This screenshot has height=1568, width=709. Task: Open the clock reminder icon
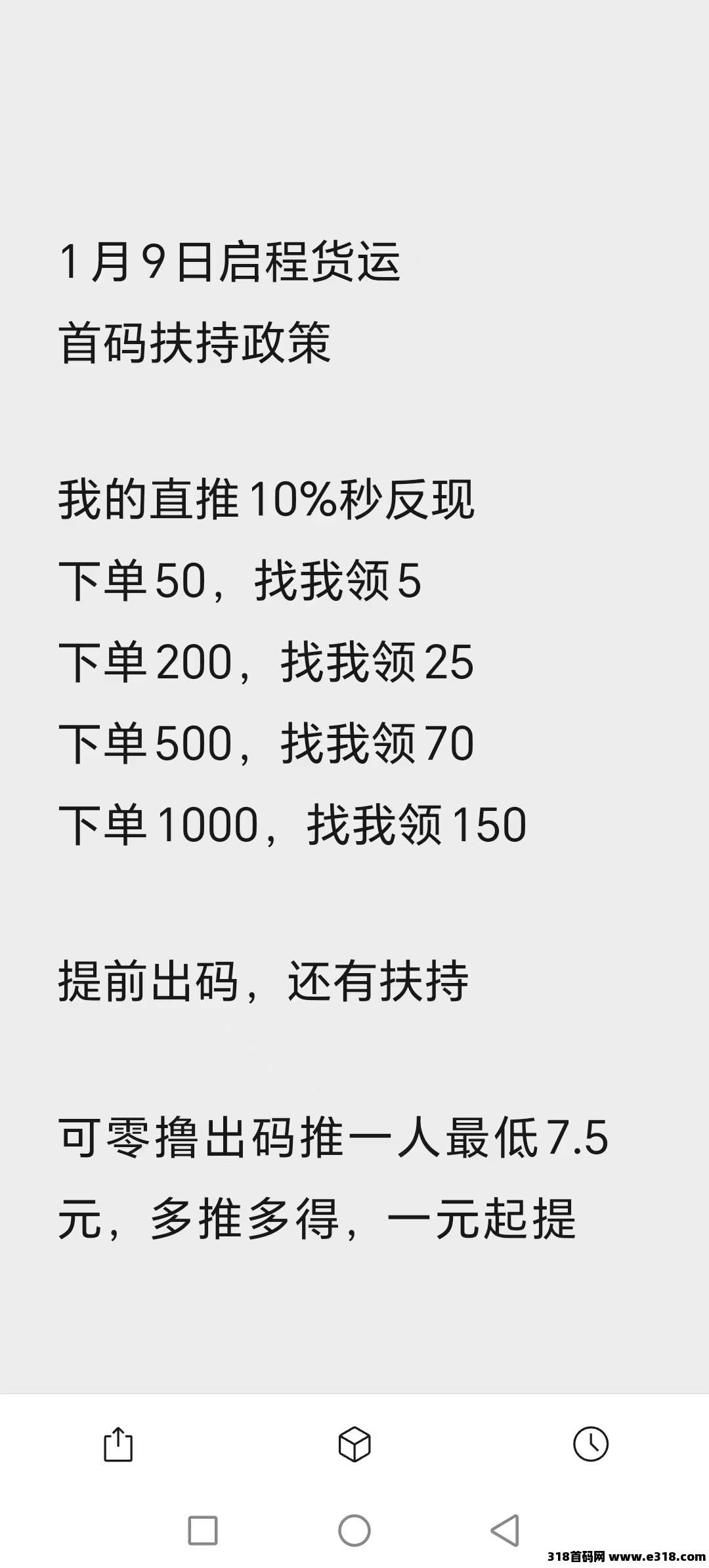click(591, 1443)
